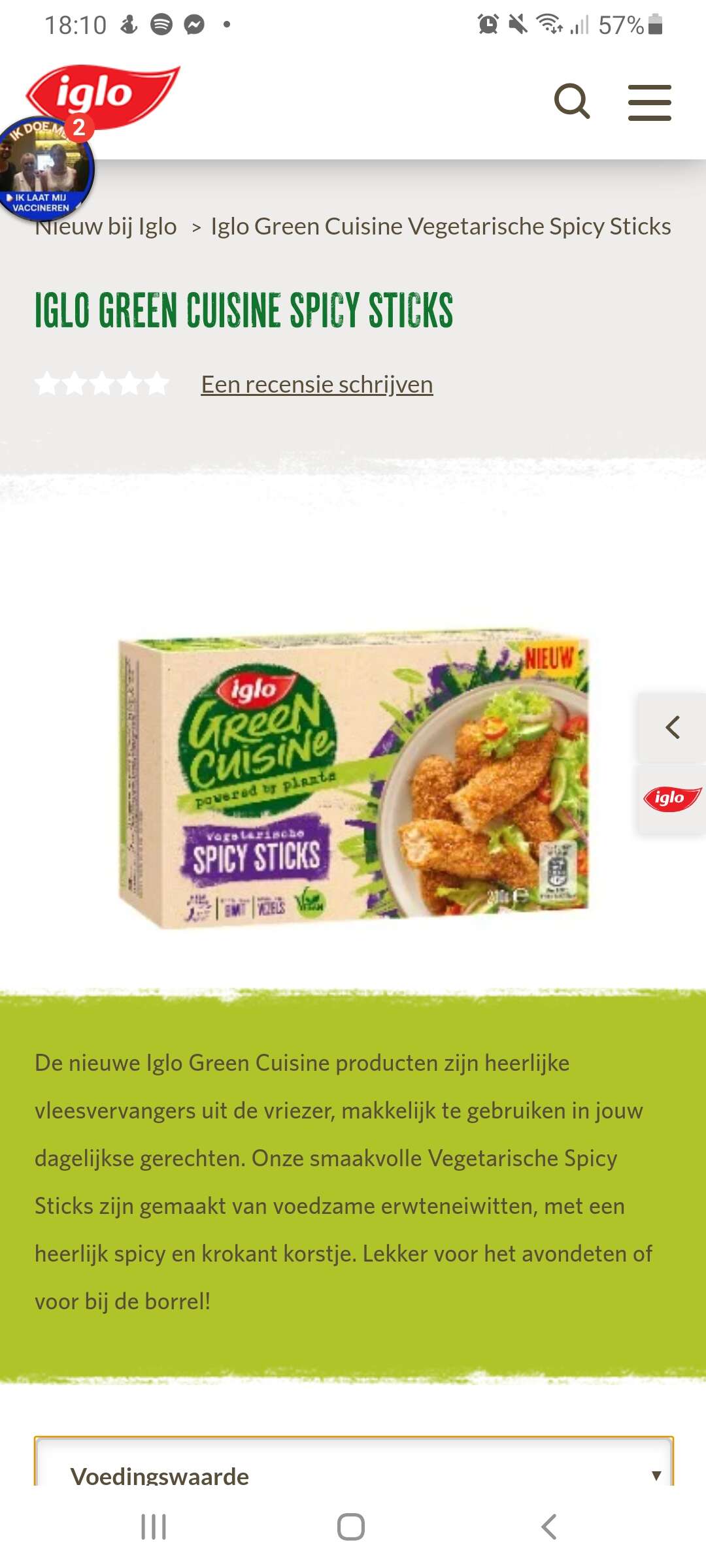Open the 'Nieuw bij Iglo' breadcrumb
The image size is (706, 1568).
click(106, 226)
